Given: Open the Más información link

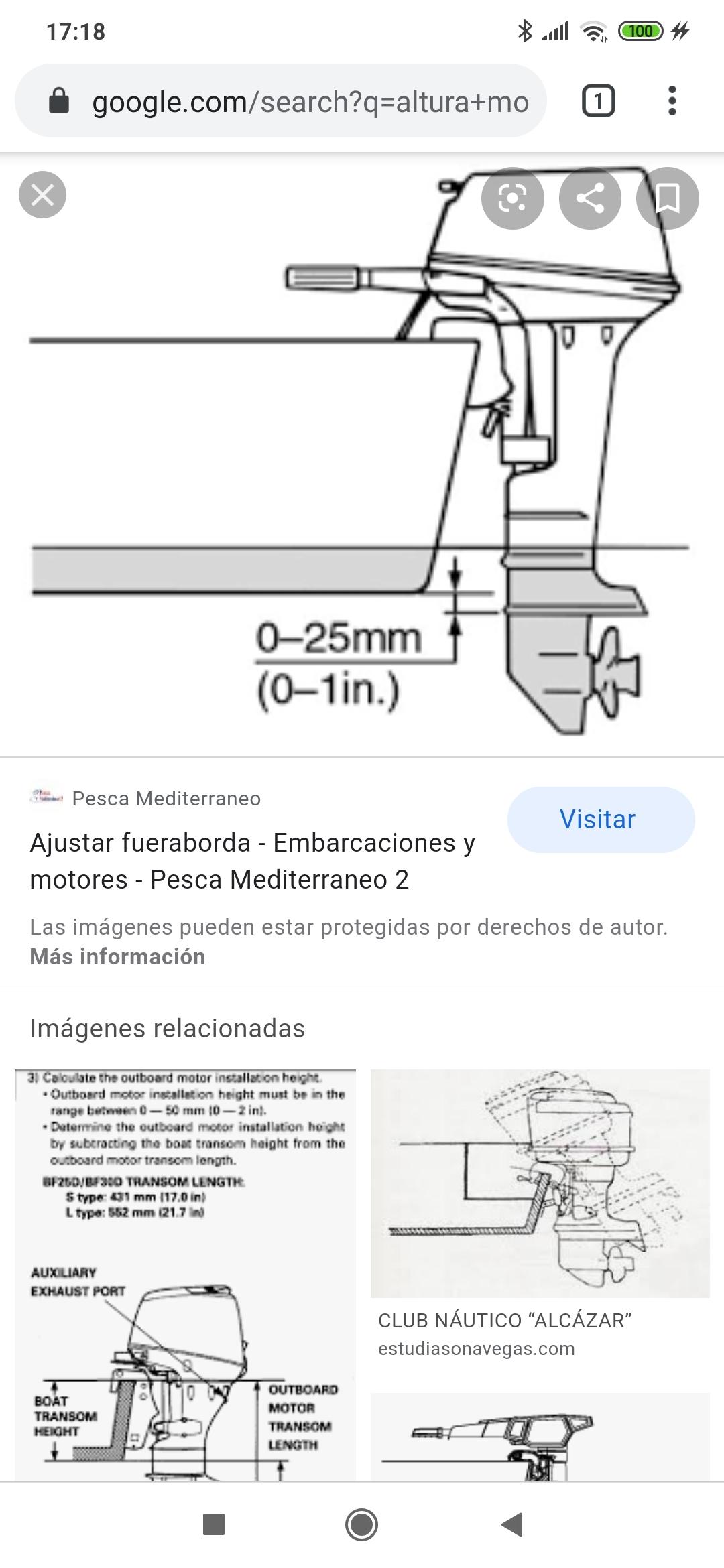Looking at the screenshot, I should 117,956.
